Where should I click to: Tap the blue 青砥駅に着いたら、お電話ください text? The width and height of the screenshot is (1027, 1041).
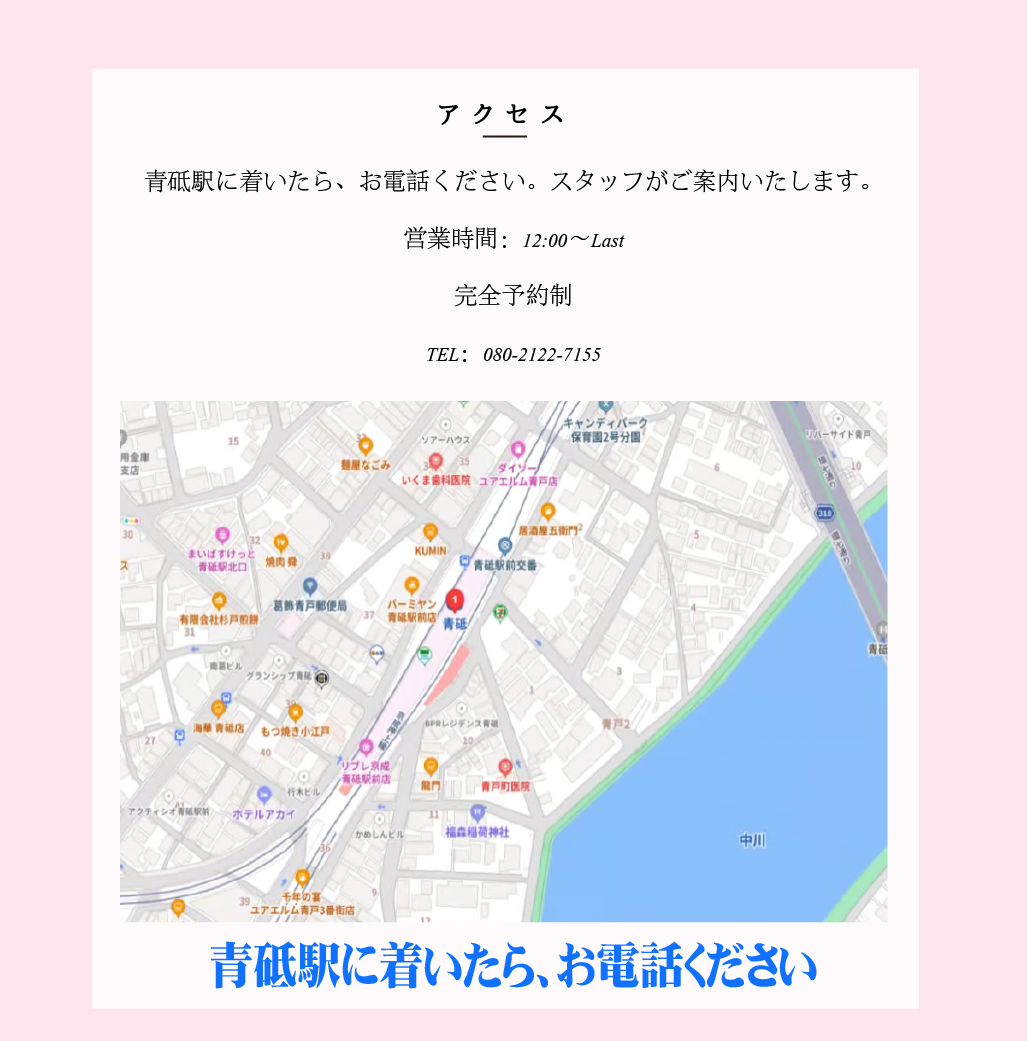click(513, 967)
